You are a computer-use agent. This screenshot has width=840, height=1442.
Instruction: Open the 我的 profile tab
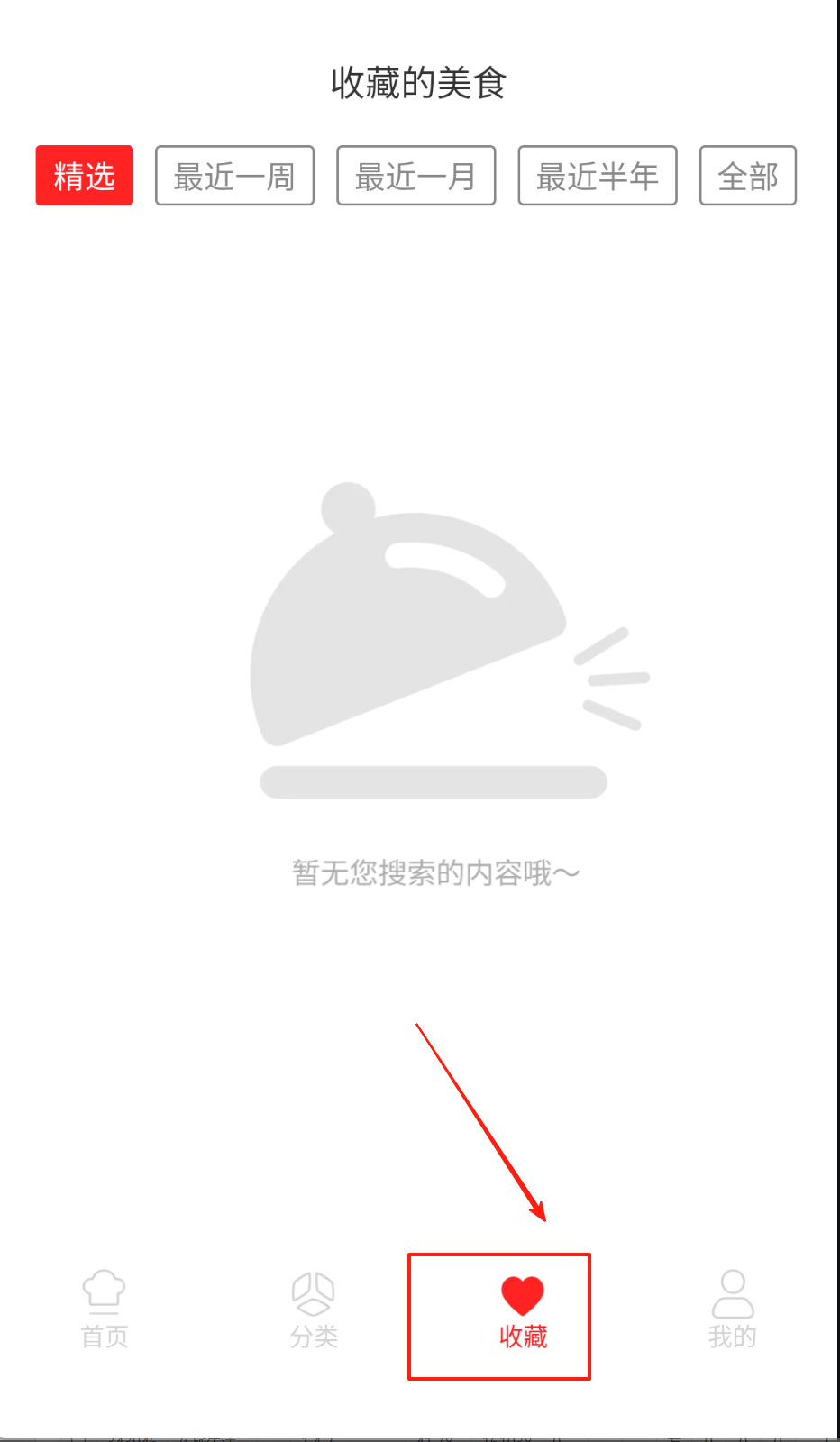point(732,1310)
